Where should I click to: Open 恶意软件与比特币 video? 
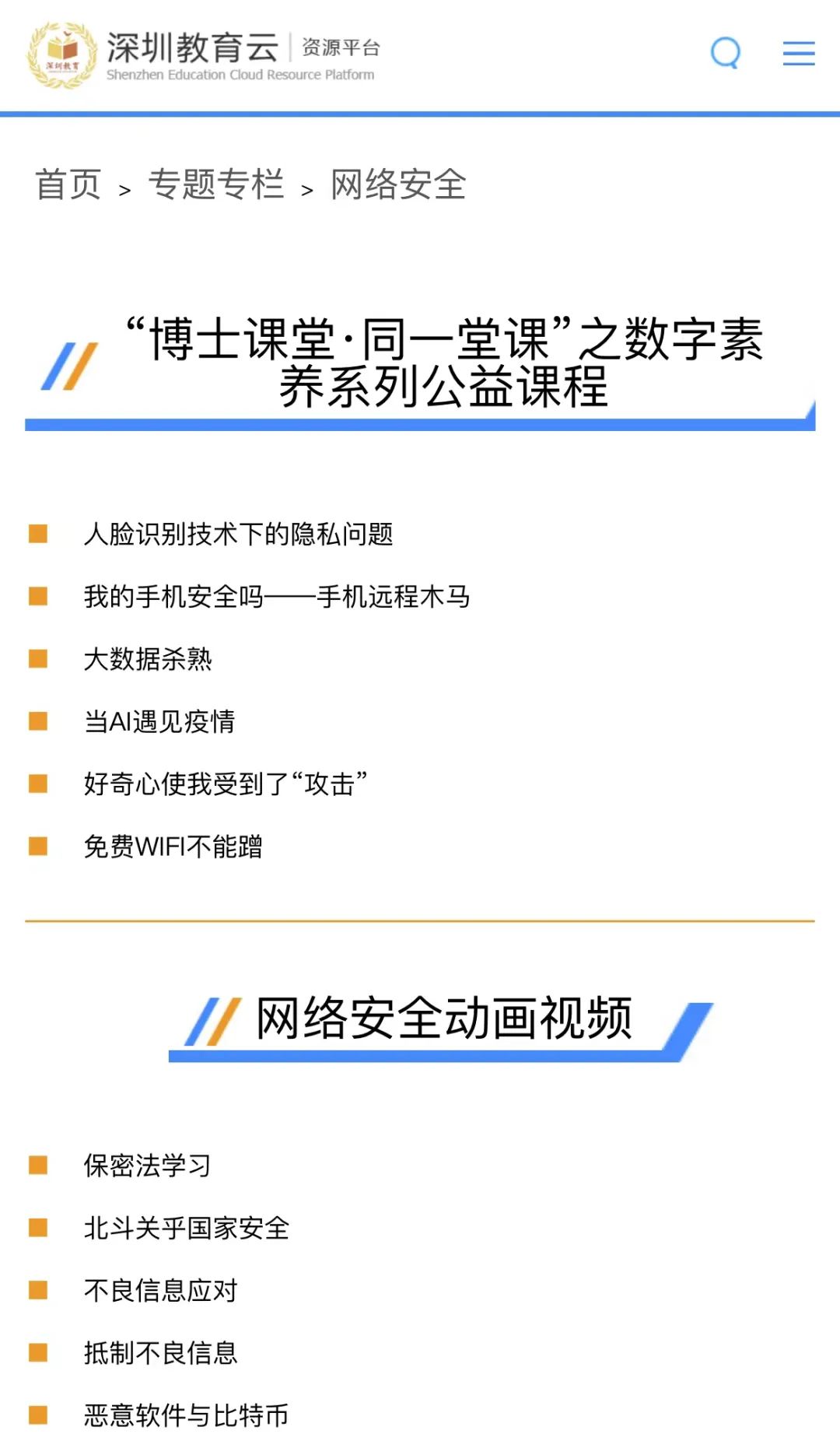pyautogui.click(x=187, y=1415)
